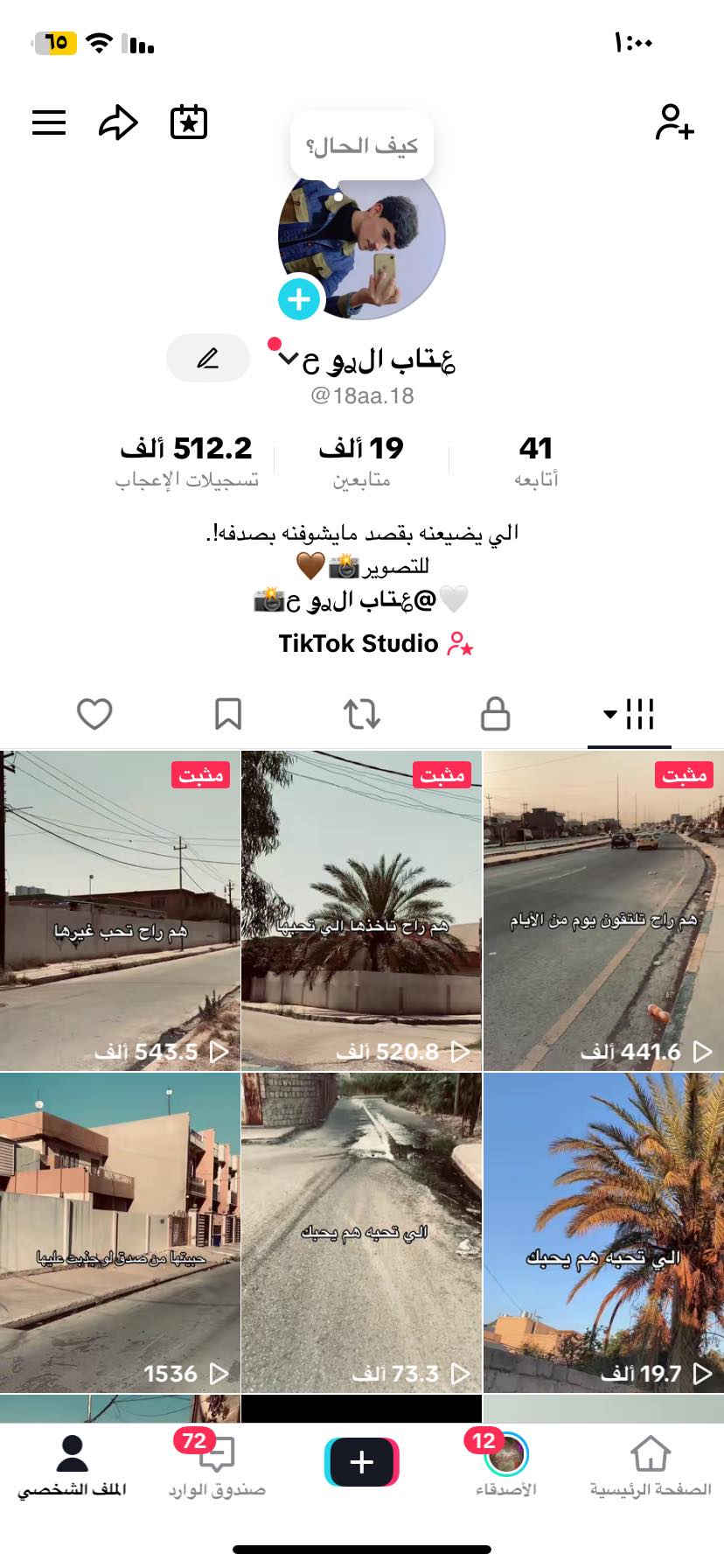Switch to the reposts tab
This screenshot has width=724, height=1568.
coord(362,714)
